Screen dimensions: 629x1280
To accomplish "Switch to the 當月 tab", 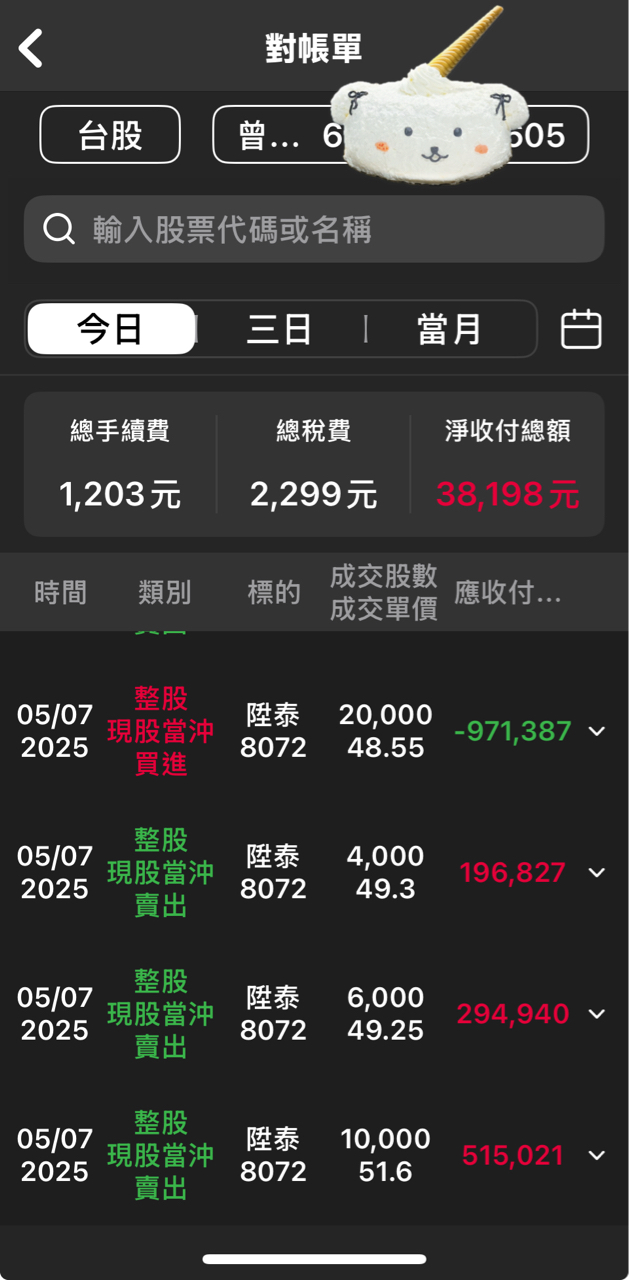I will point(449,329).
